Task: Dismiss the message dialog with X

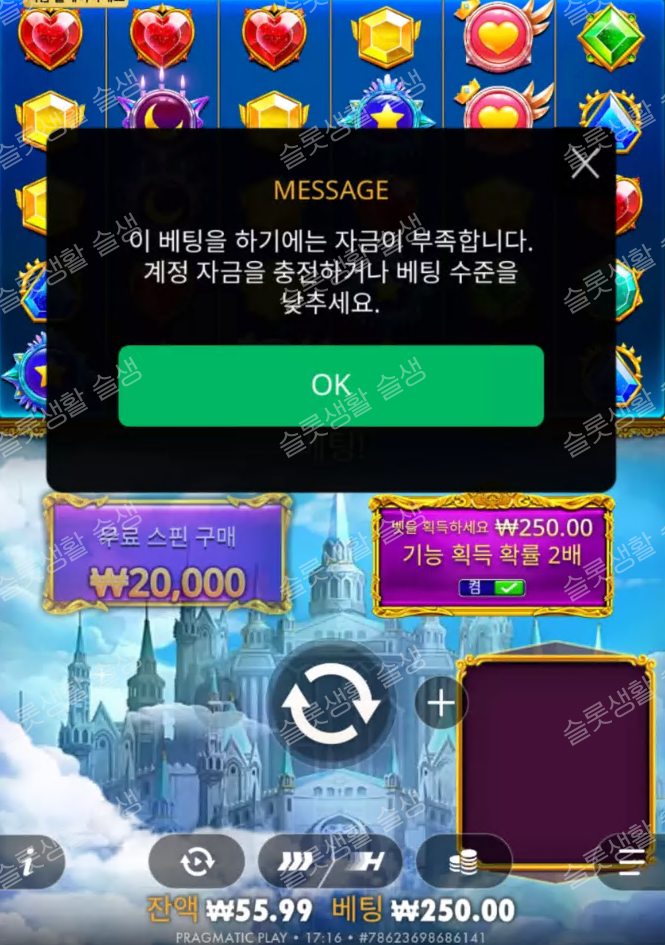Action: click(585, 163)
